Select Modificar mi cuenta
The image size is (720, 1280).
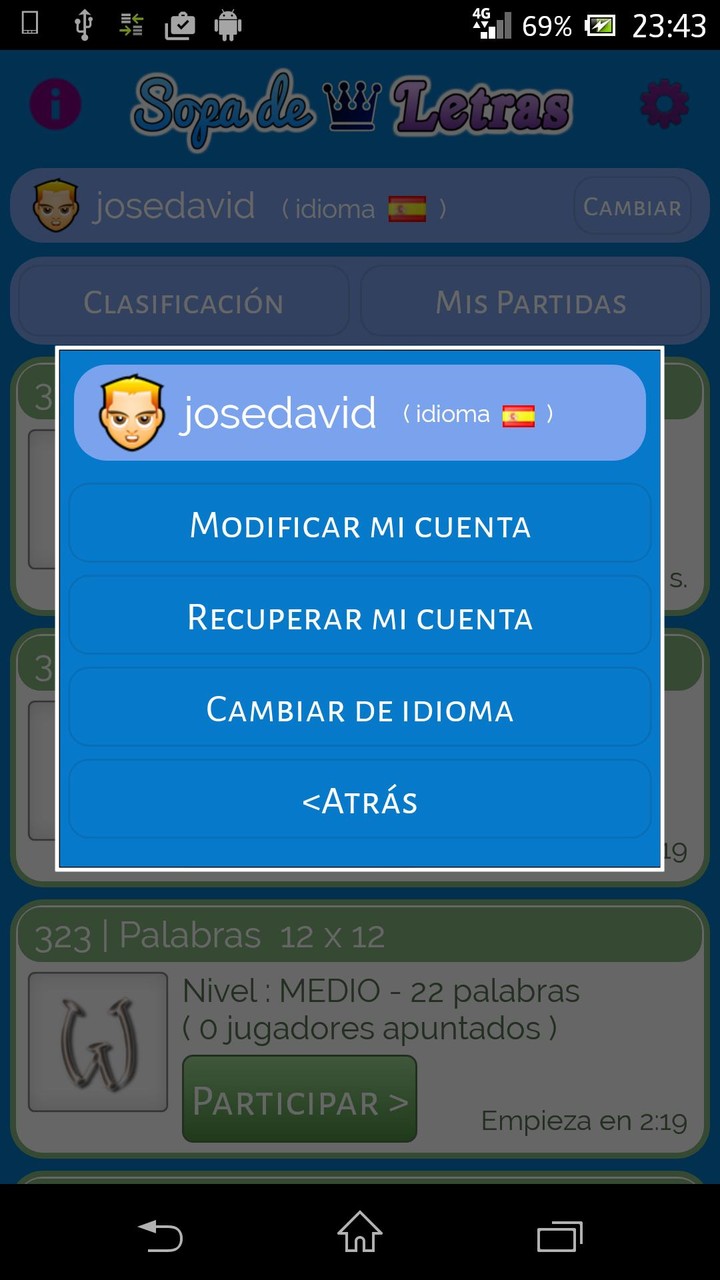coord(358,524)
